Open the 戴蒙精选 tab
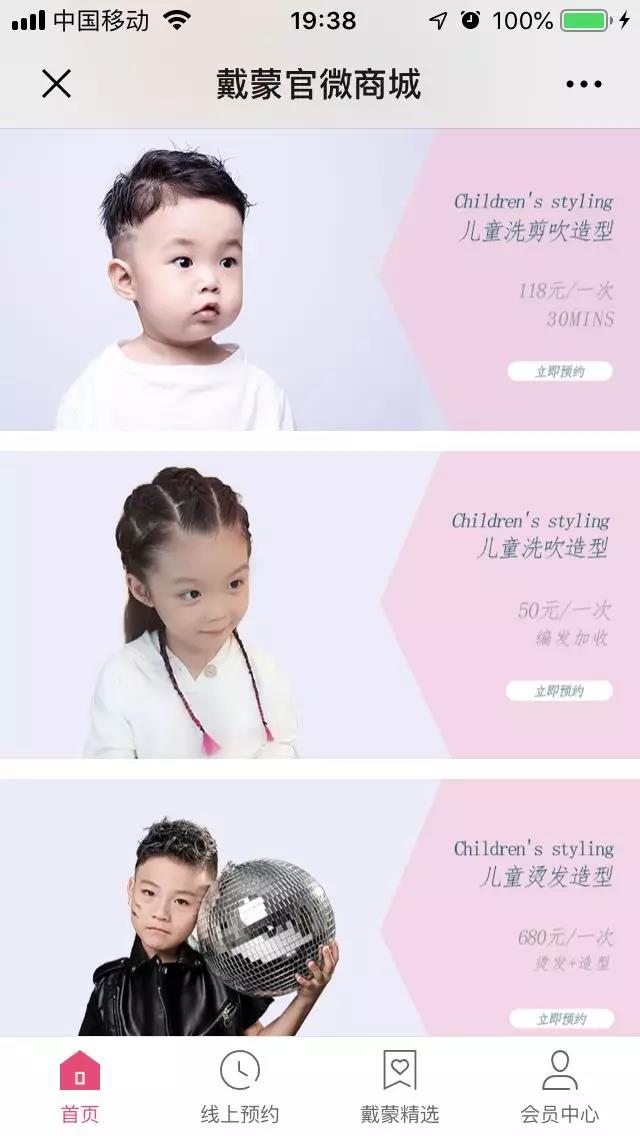Viewport: 640px width, 1136px height. 400,1086
